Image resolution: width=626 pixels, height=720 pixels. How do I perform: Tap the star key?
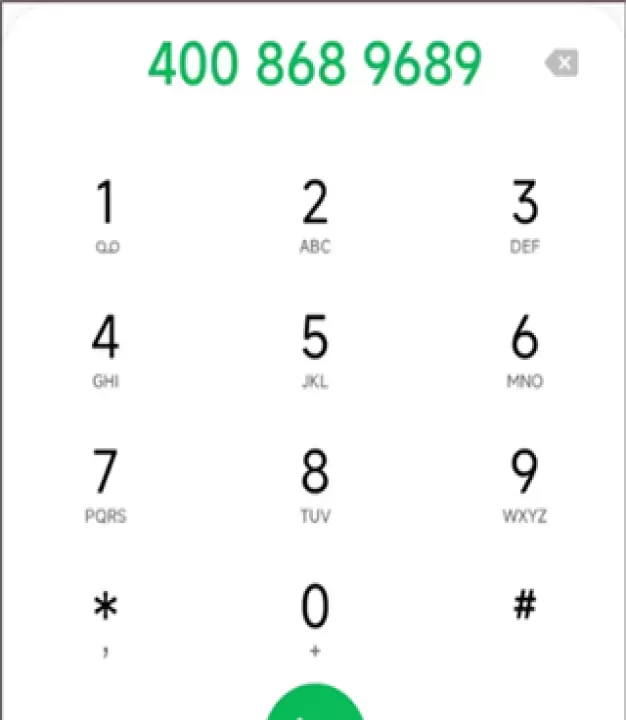pyautogui.click(x=106, y=617)
